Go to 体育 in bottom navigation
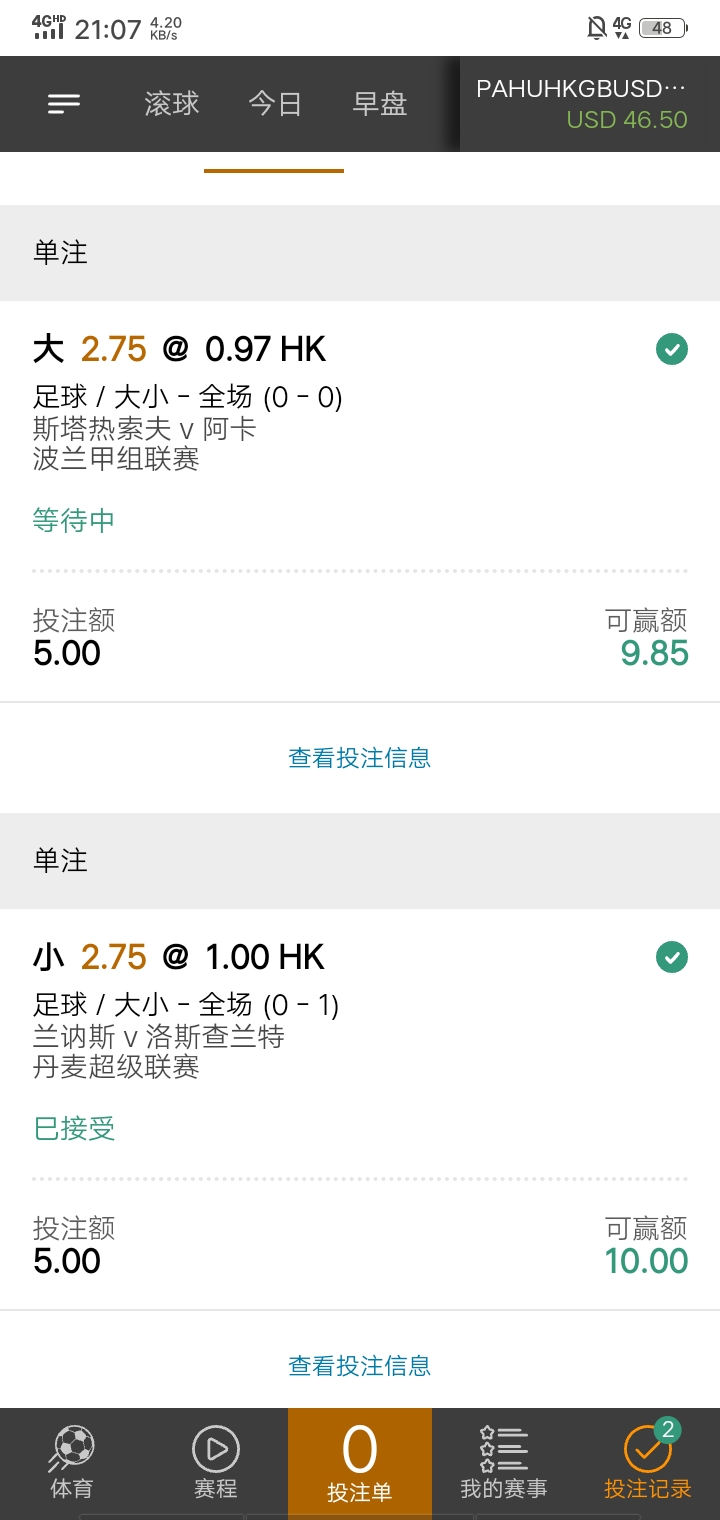720x1520 pixels. coord(71,1464)
